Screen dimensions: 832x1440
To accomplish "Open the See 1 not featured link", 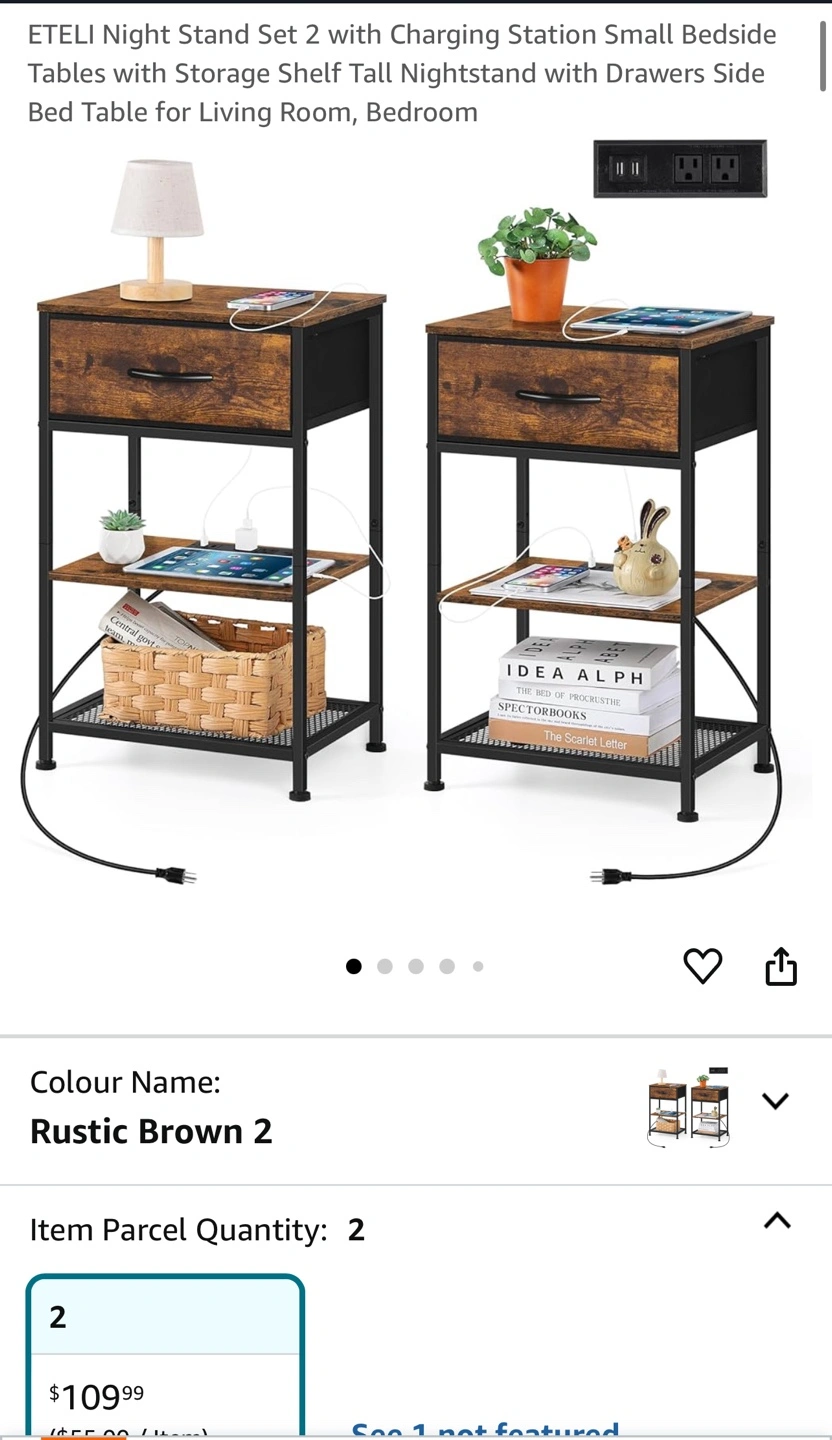I will [485, 1430].
